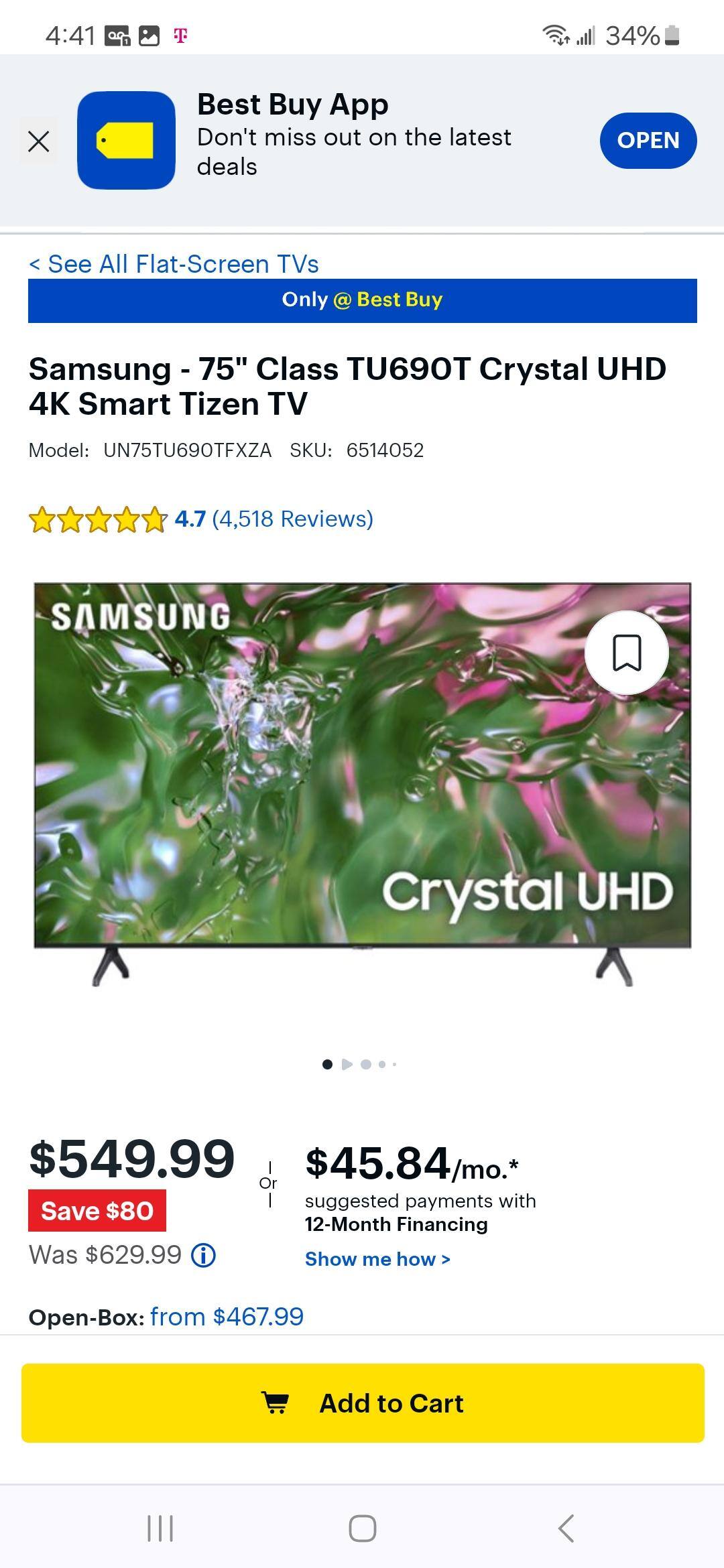Viewport: 724px width, 1568px height.
Task: Go back to See All Flat-Screen TVs
Action: (x=174, y=264)
